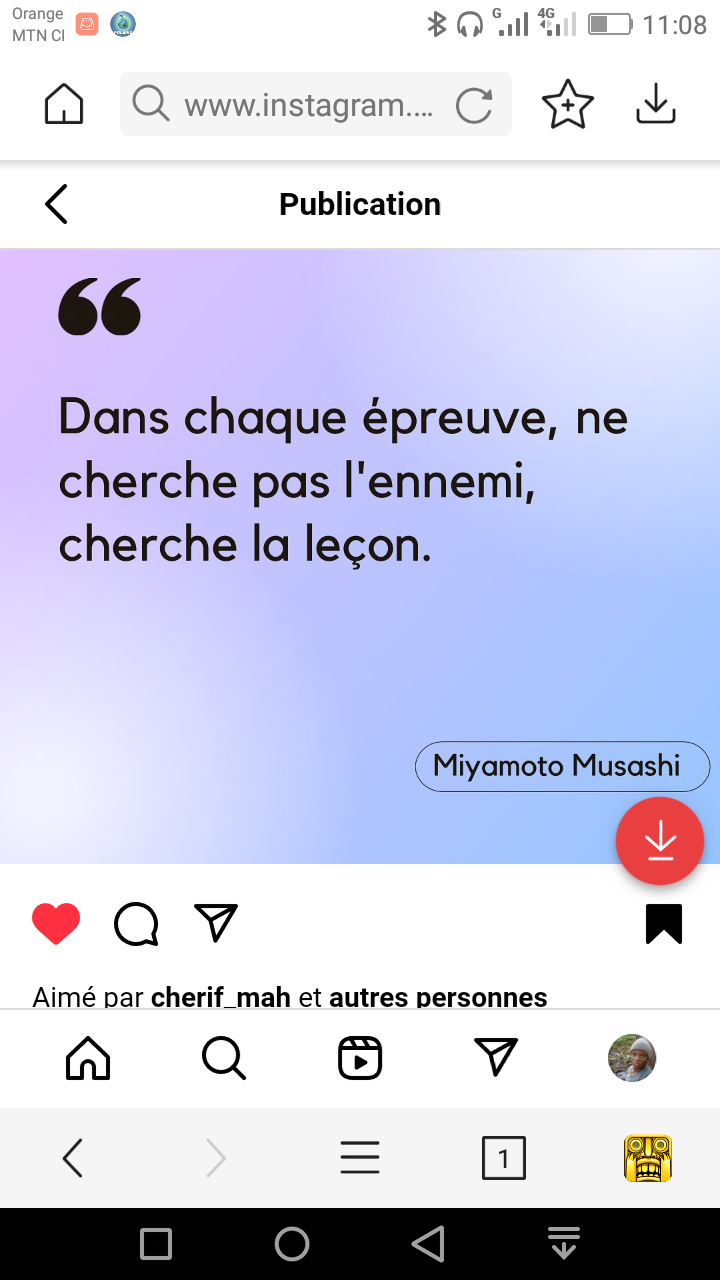Switch to the Instagram Search tab
This screenshot has width=720, height=1280.
(224, 1058)
